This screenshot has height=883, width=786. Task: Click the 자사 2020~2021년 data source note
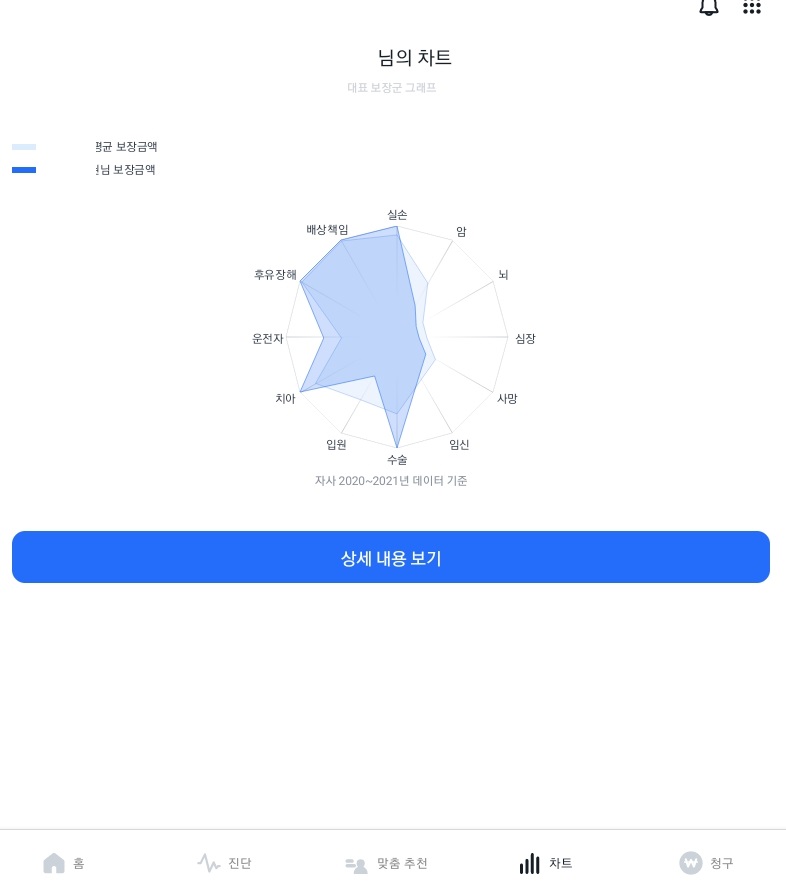(391, 480)
